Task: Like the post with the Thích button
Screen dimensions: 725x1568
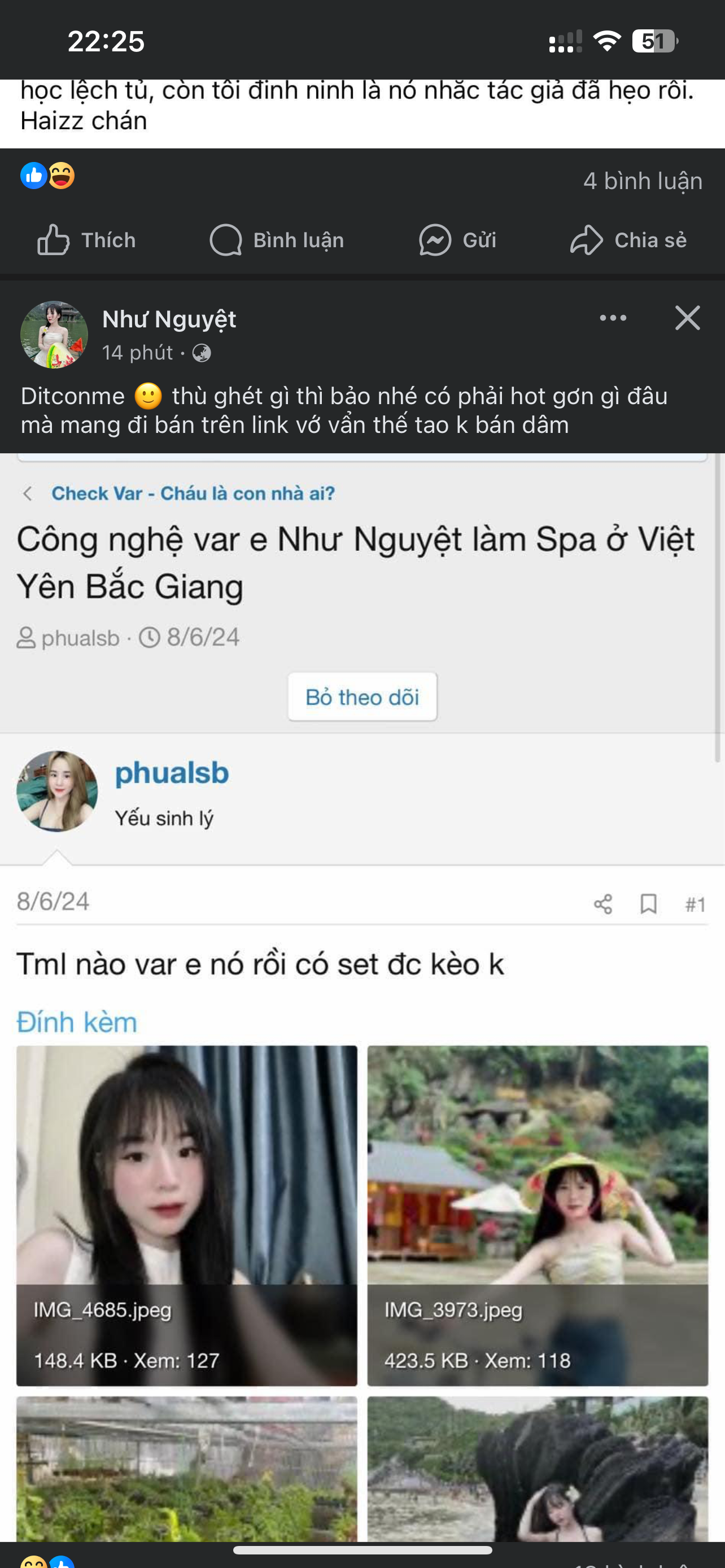Action: point(86,240)
